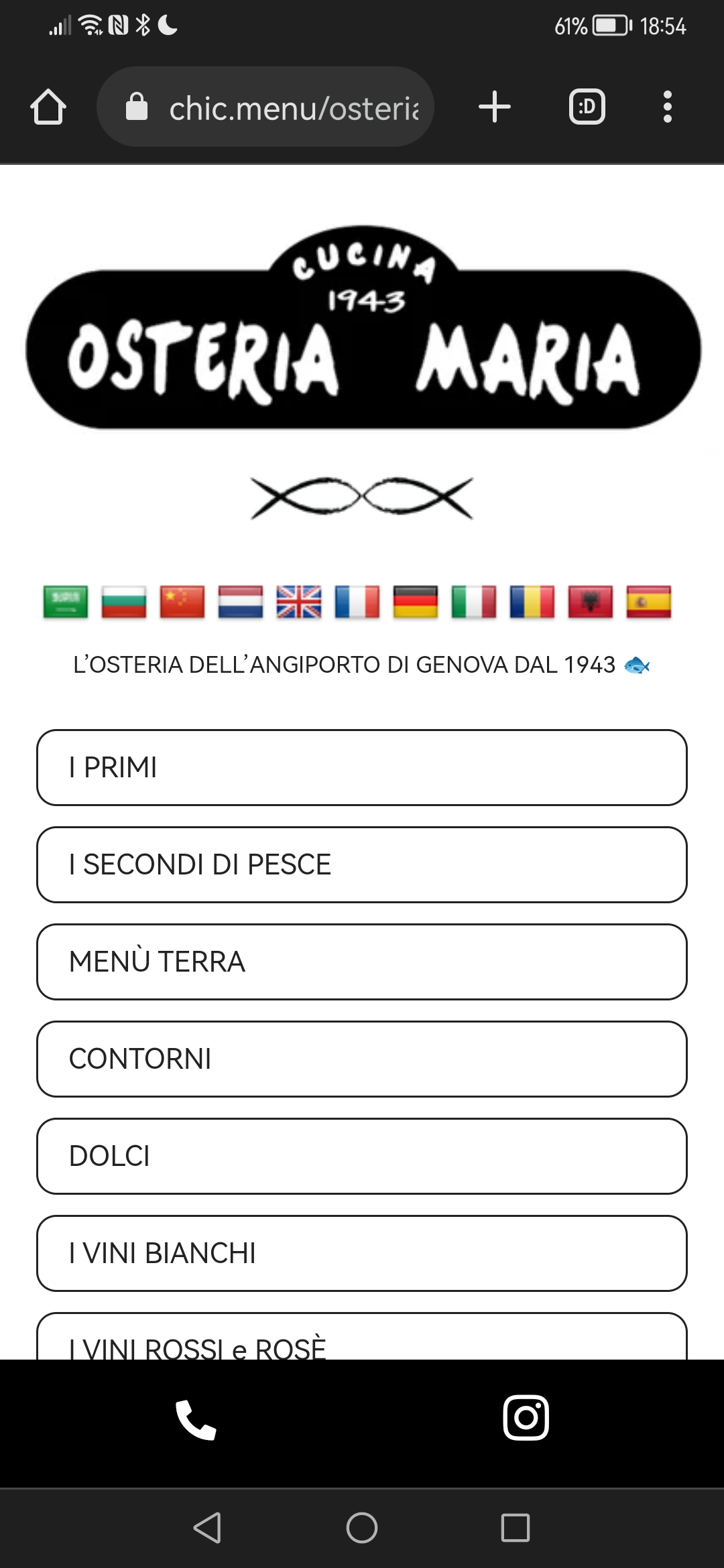The height and width of the screenshot is (1568, 724).
Task: Open the CONTORNI section
Action: [x=362, y=1059]
